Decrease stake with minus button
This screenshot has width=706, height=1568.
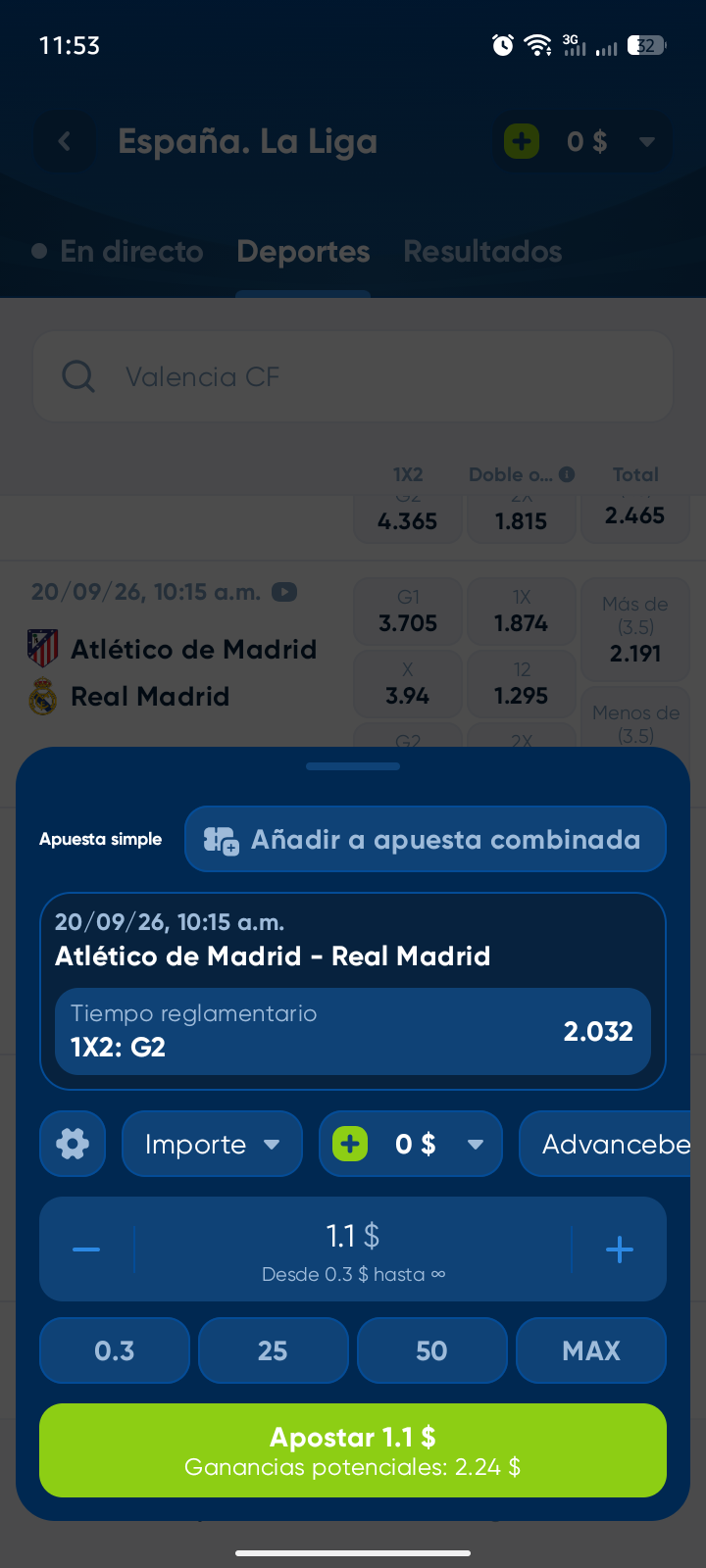pyautogui.click(x=86, y=1249)
